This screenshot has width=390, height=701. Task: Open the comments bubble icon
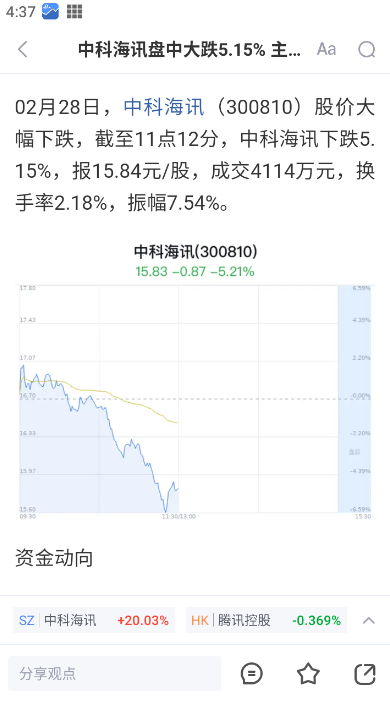coord(251,674)
